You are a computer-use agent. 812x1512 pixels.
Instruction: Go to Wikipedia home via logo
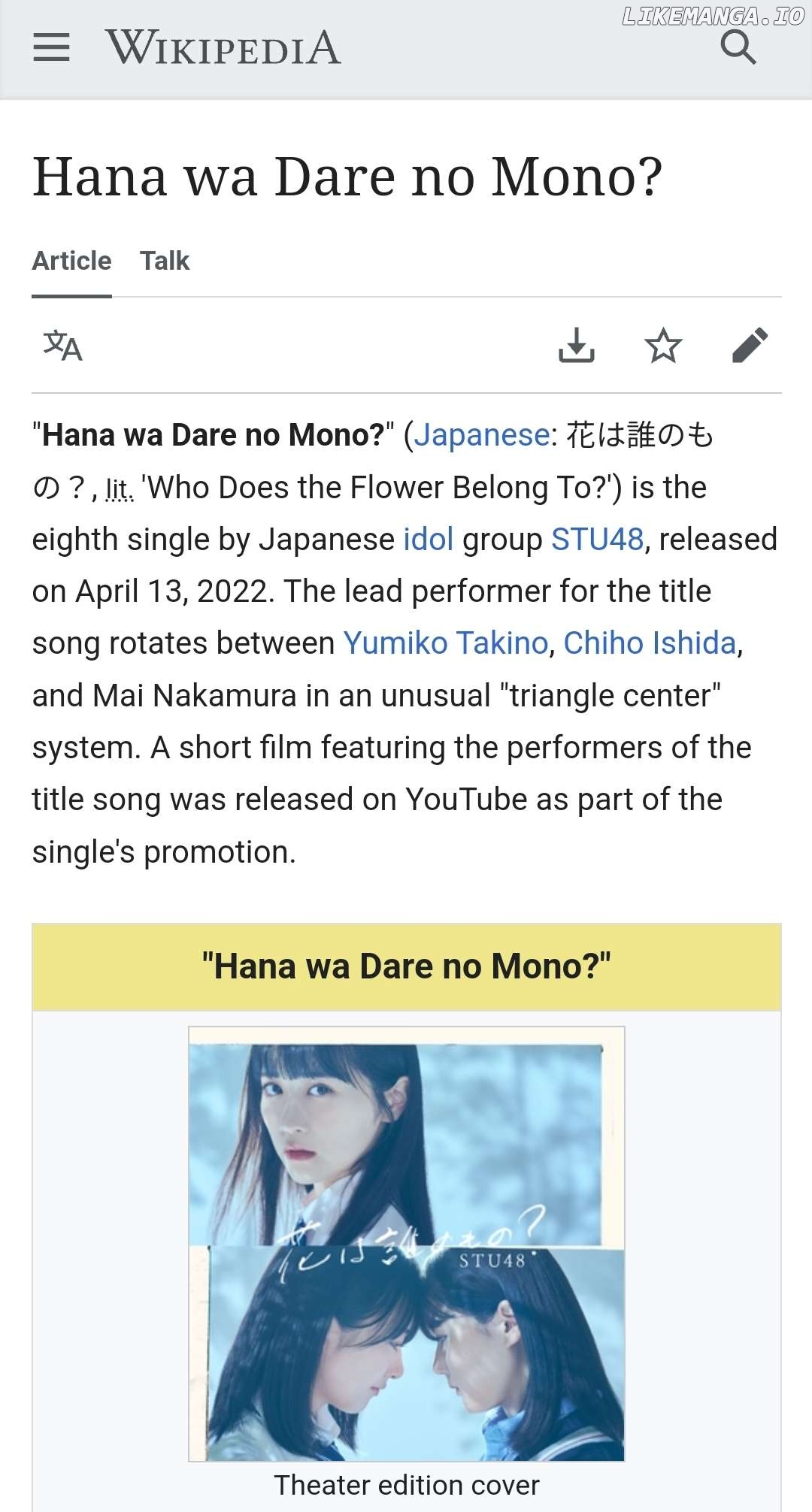223,47
